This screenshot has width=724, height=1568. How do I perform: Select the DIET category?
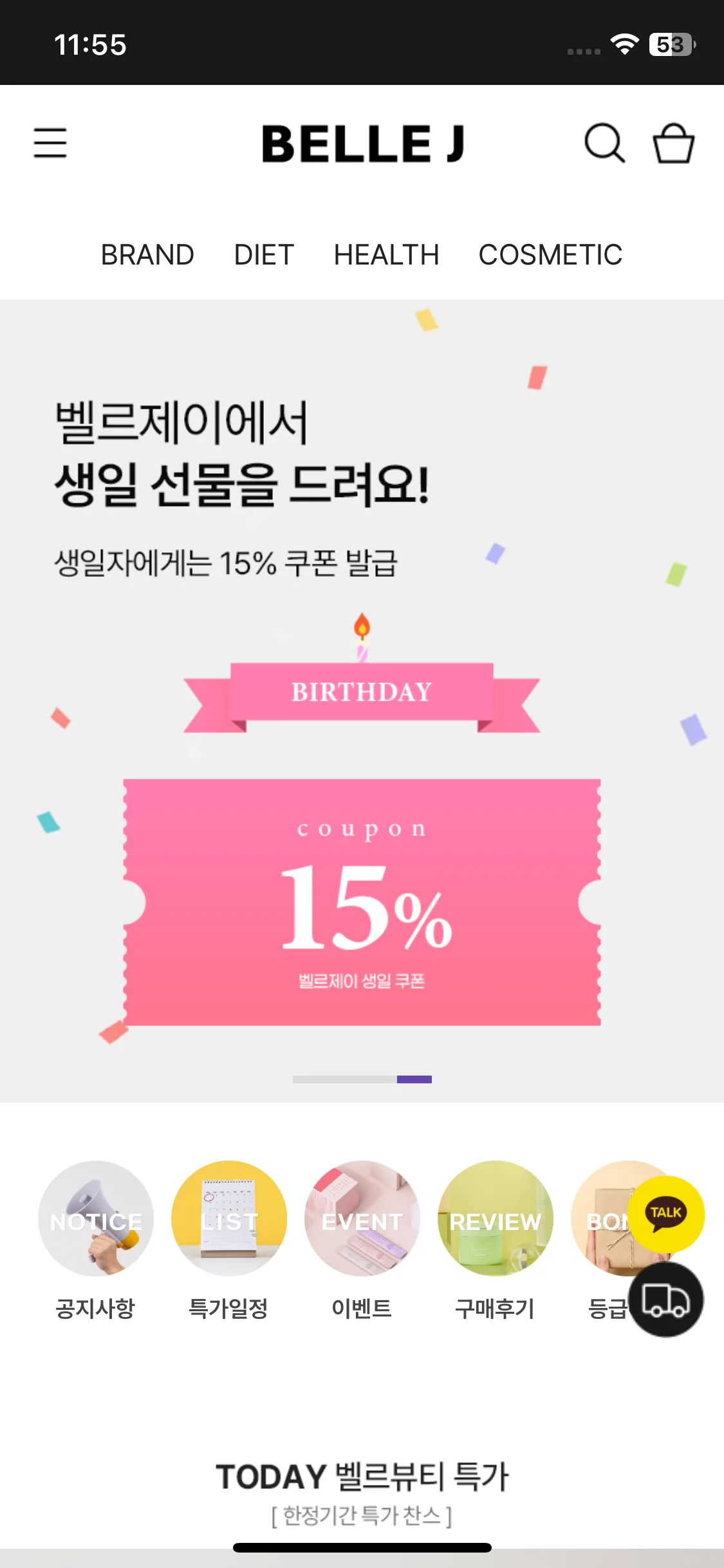264,255
